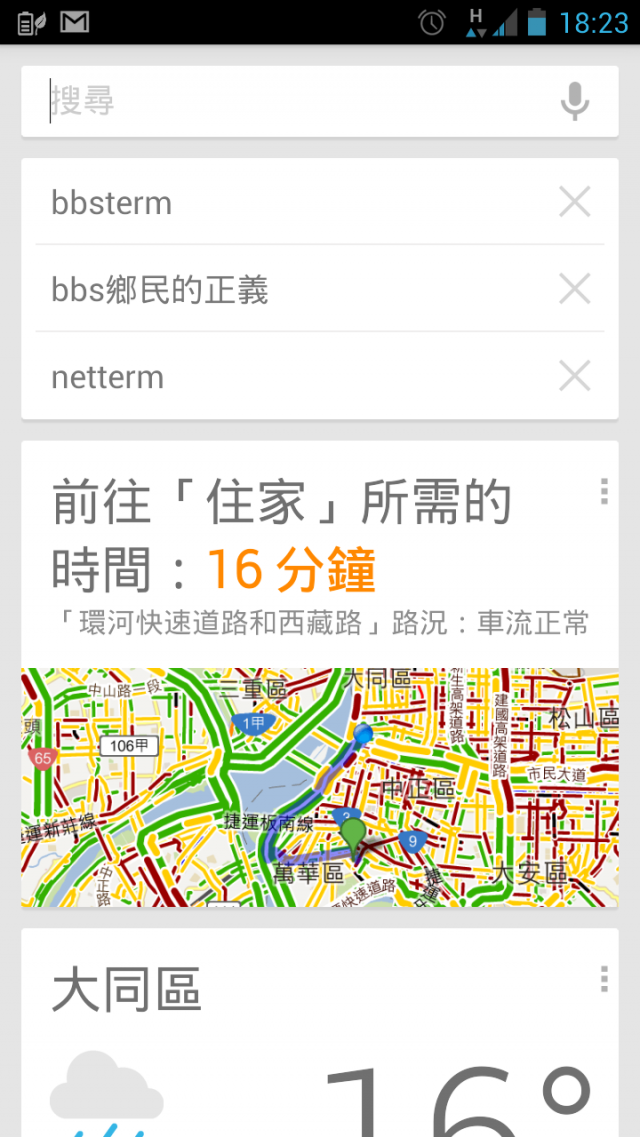Start voice search with the microphone
The width and height of the screenshot is (640, 1138).
click(574, 101)
